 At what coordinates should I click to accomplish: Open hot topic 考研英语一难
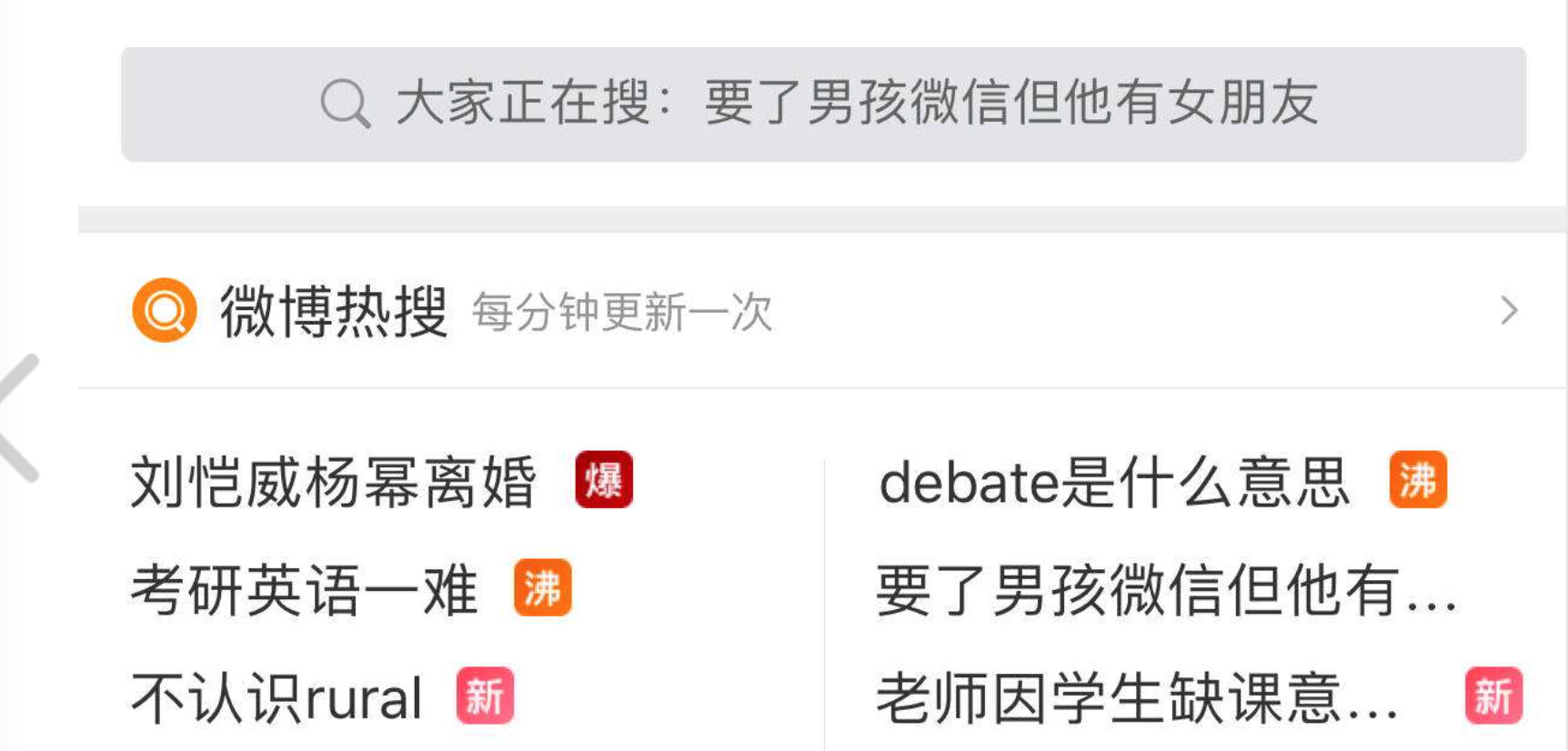[x=304, y=590]
